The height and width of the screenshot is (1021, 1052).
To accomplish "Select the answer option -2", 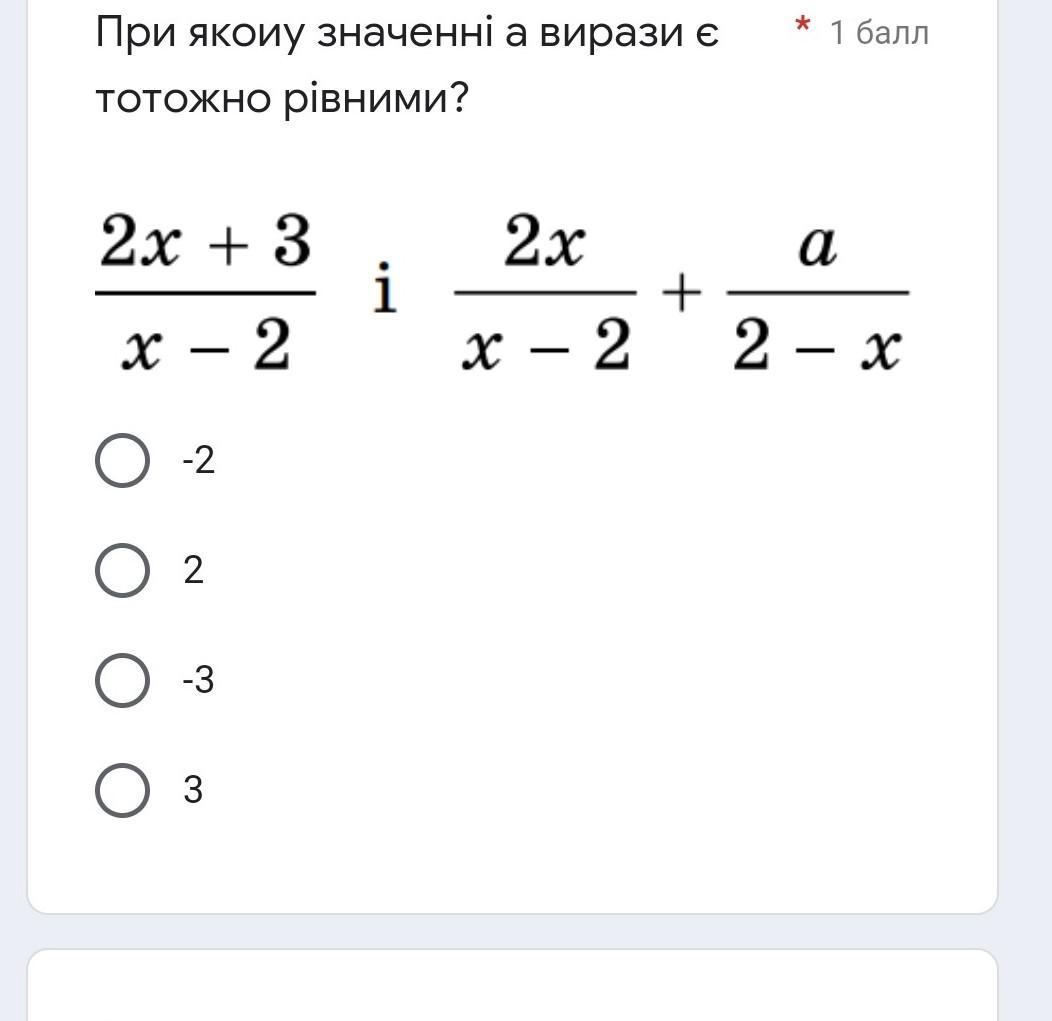I will 123,461.
